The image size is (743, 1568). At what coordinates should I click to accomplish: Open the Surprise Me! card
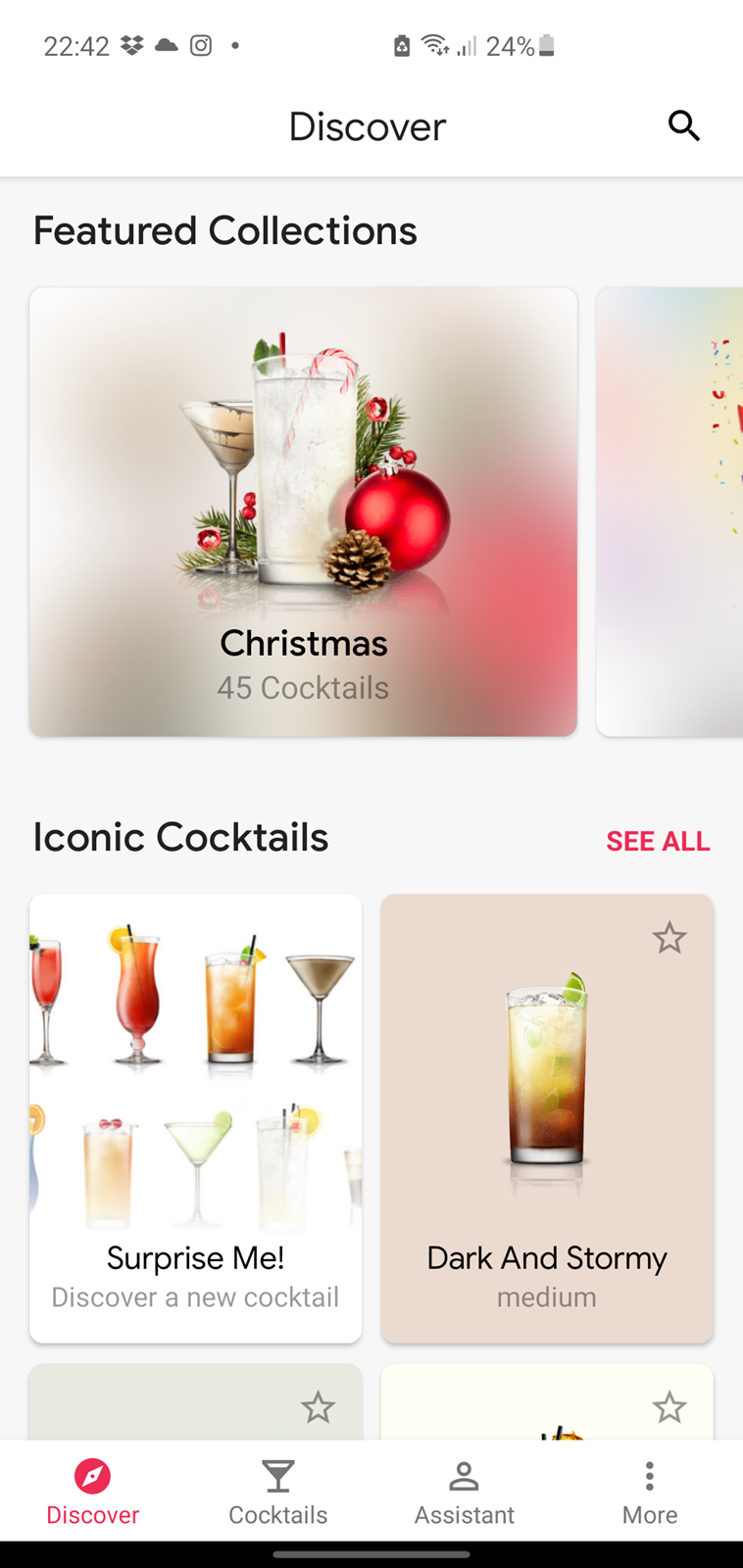[x=196, y=1118]
